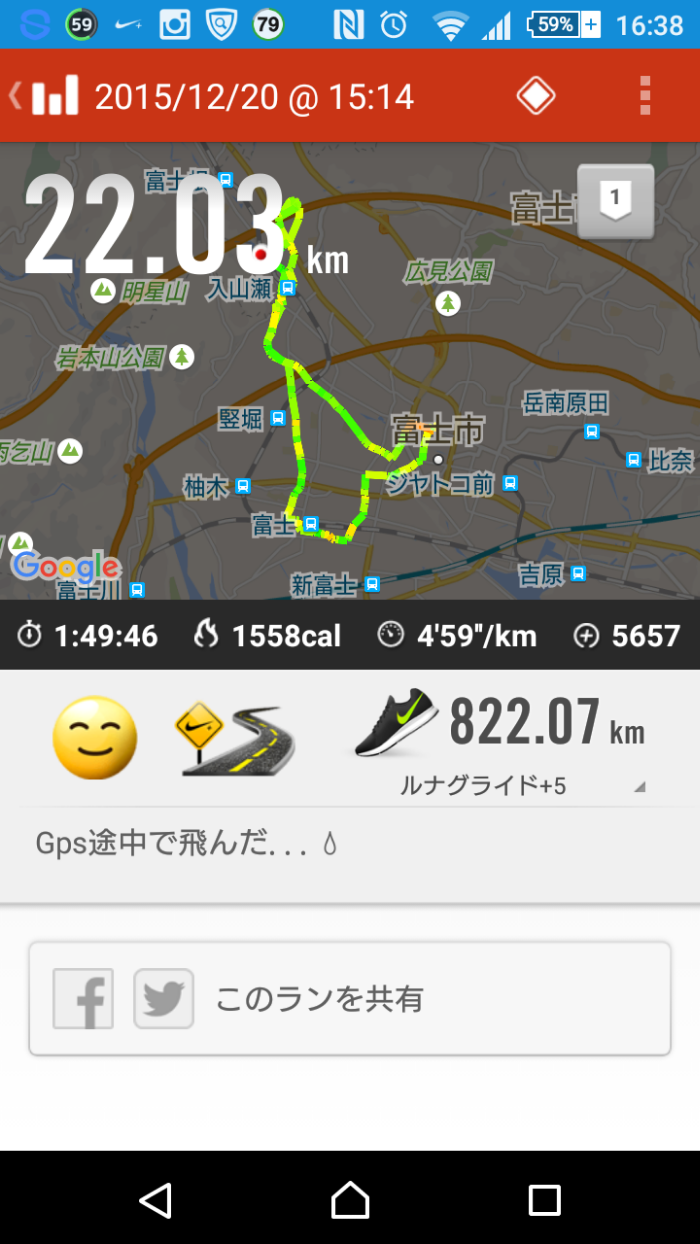
Task: Open the run route map
Action: (x=350, y=371)
